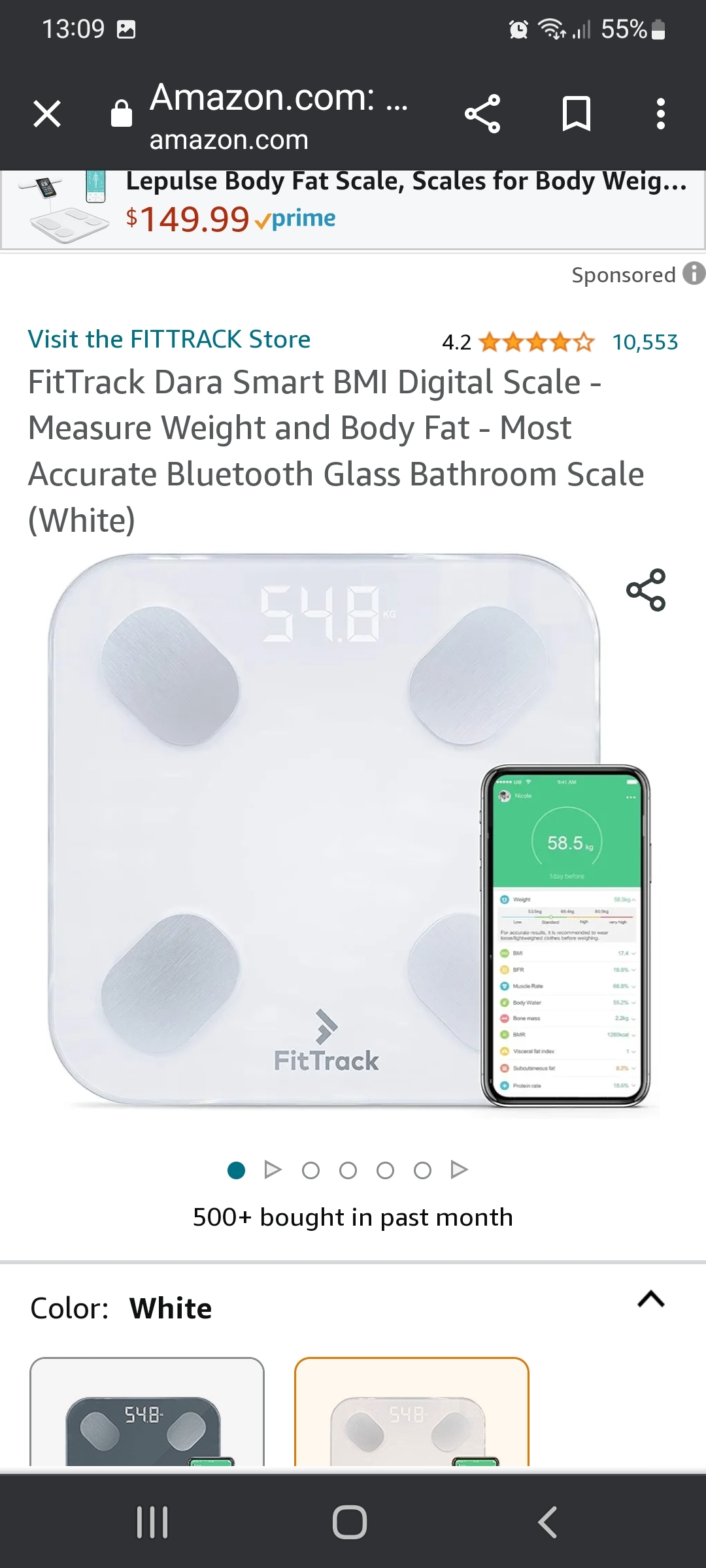The image size is (706, 1568).
Task: Close the browser tab with X
Action: click(47, 114)
